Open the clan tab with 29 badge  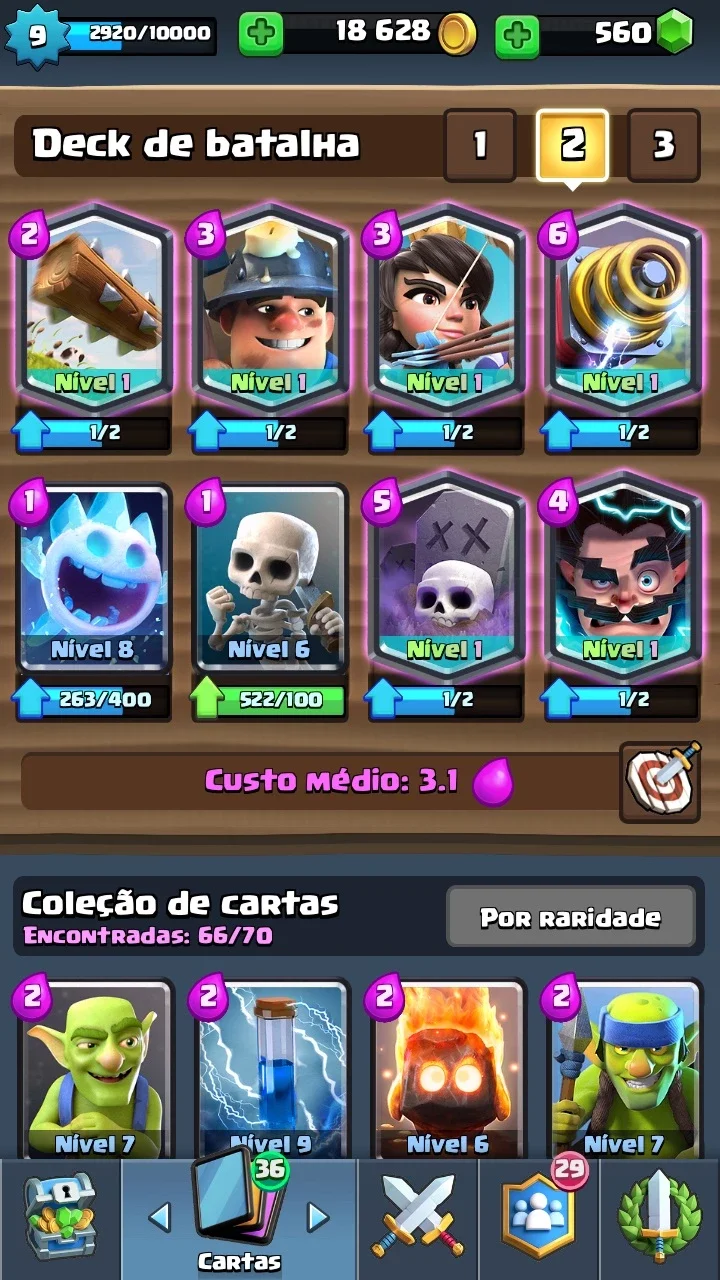coord(538,1220)
